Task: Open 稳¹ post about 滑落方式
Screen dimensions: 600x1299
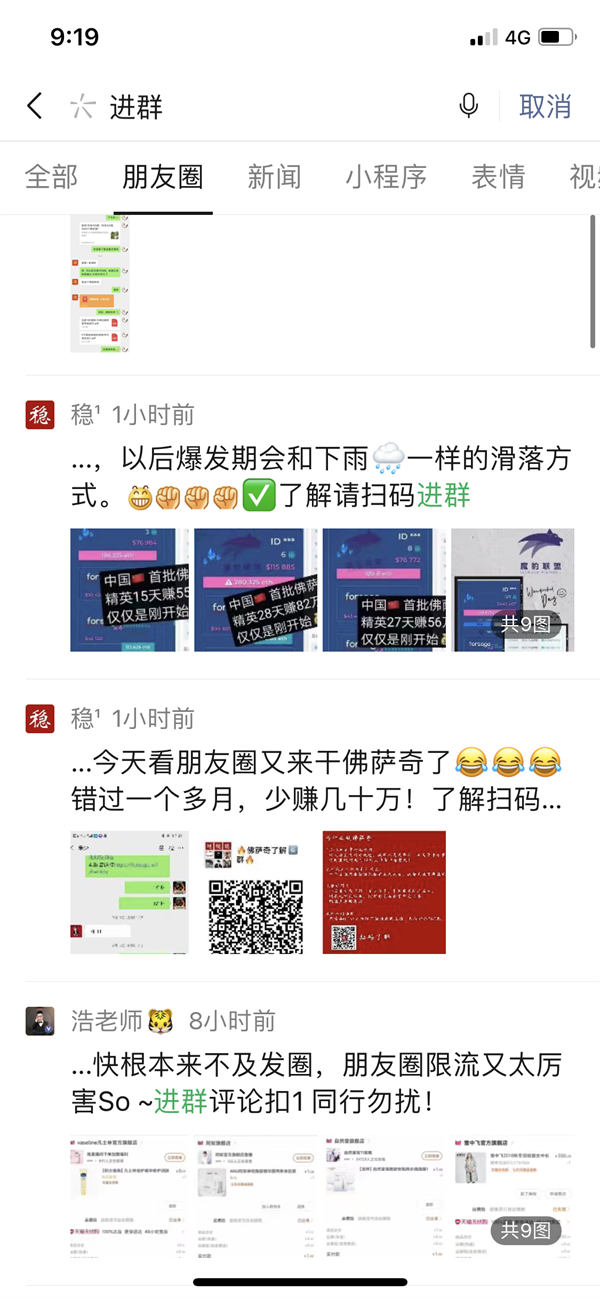Action: [x=320, y=477]
